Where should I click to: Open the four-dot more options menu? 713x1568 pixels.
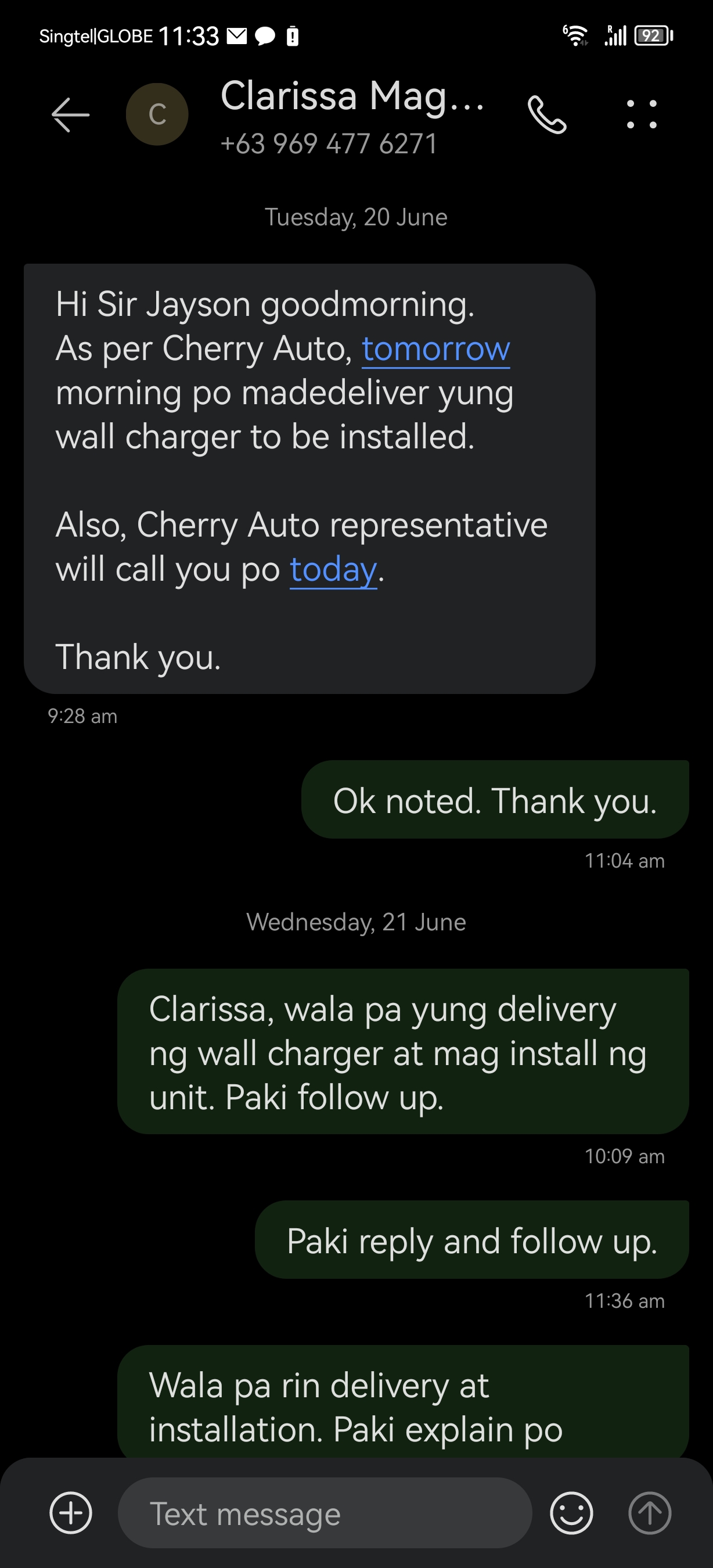642,114
